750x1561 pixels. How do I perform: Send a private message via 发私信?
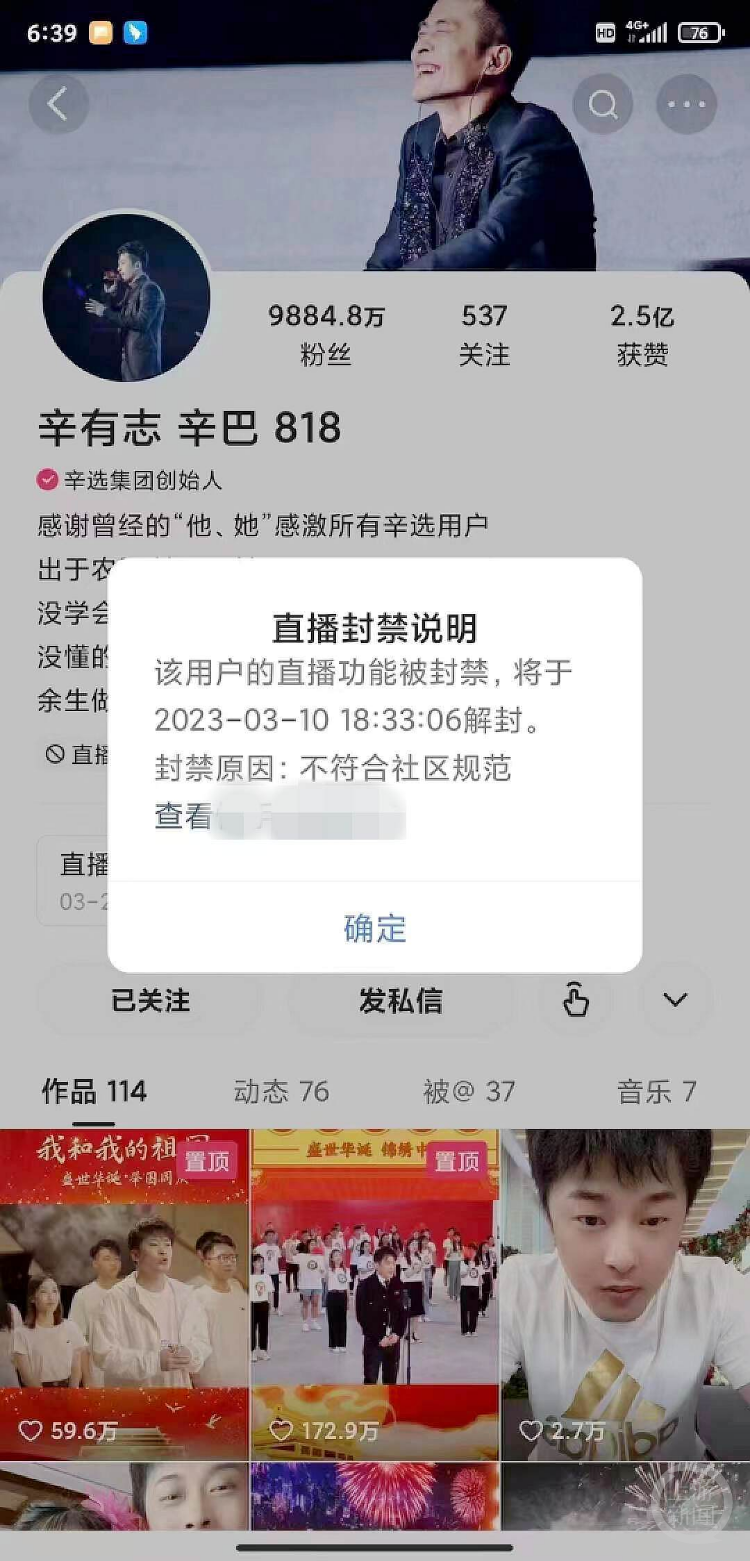coord(400,1001)
